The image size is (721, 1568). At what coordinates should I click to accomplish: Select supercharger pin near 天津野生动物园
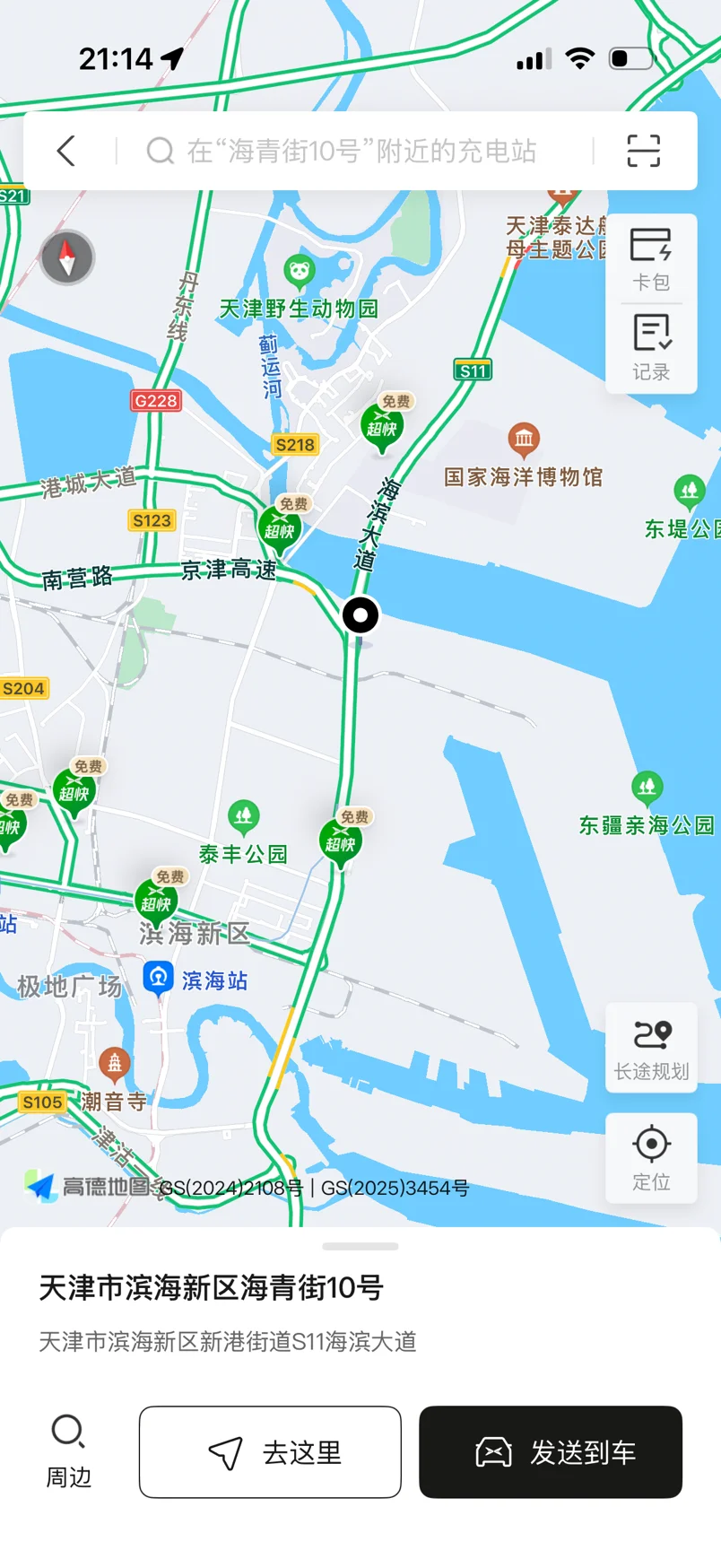pos(384,425)
